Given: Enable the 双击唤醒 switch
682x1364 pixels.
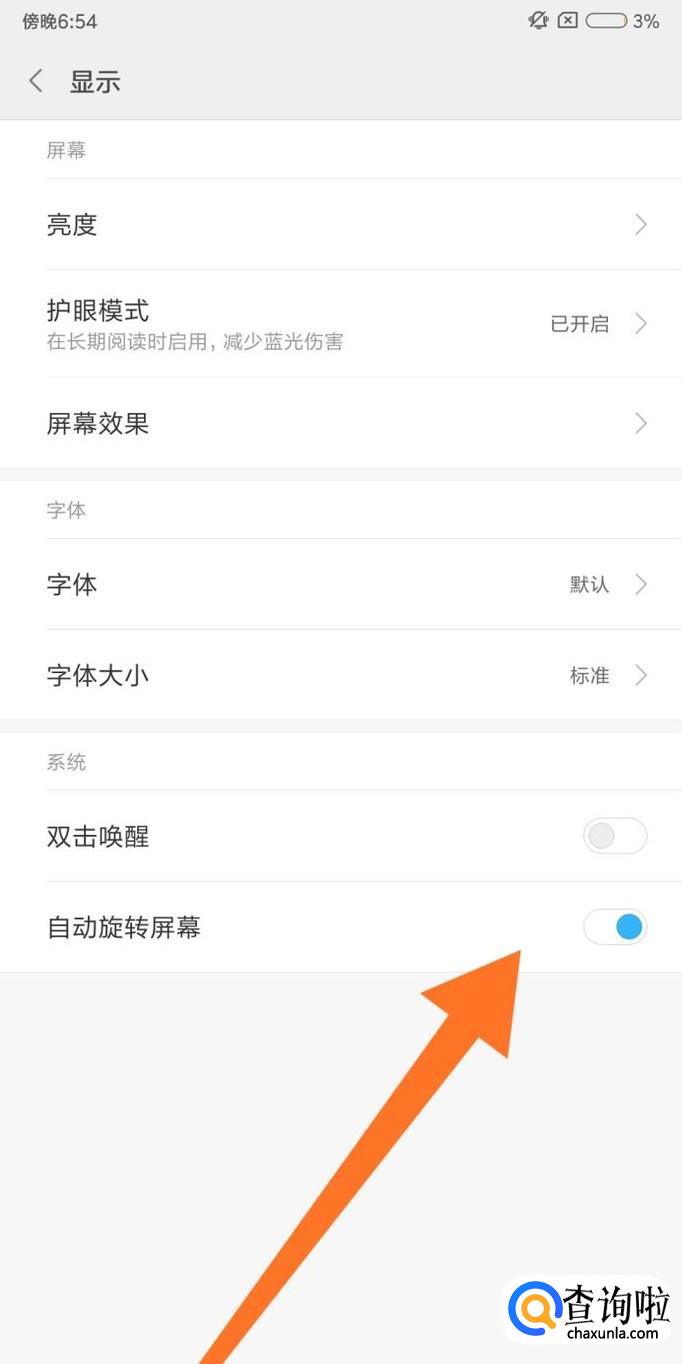Looking at the screenshot, I should (615, 836).
